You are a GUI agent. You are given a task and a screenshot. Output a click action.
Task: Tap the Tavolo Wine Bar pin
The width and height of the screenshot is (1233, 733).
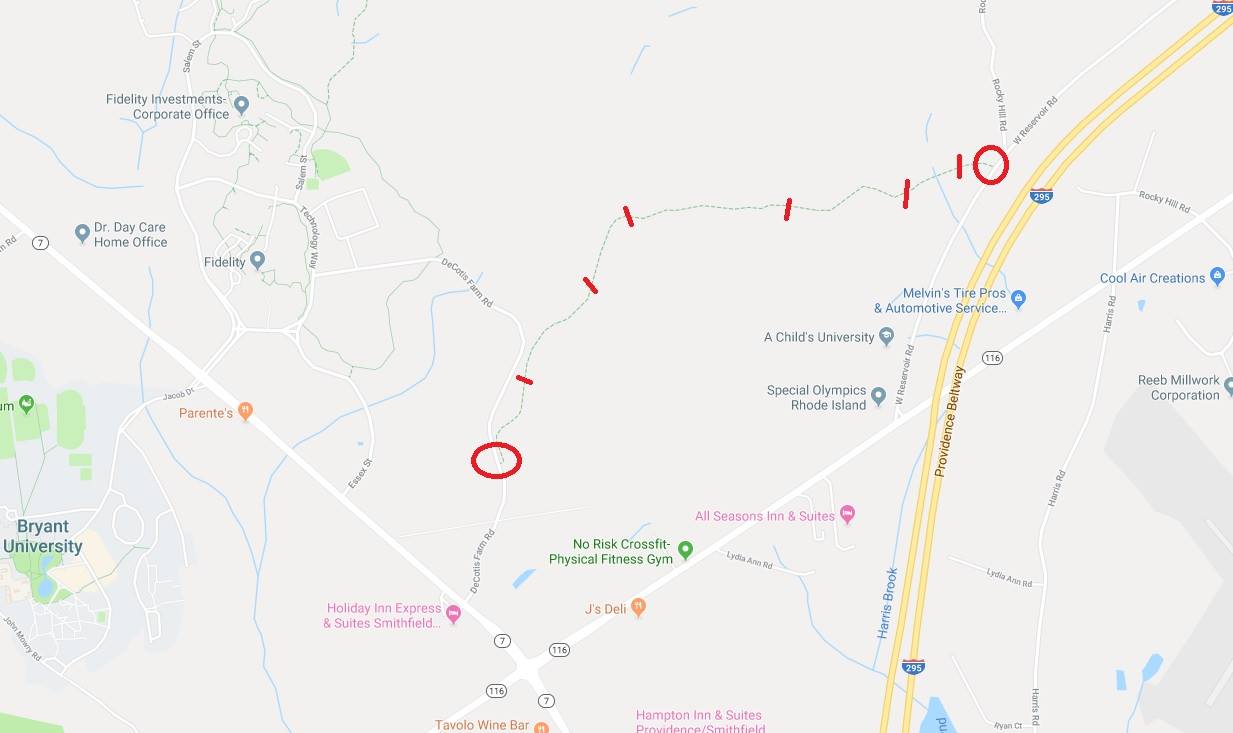point(541,726)
